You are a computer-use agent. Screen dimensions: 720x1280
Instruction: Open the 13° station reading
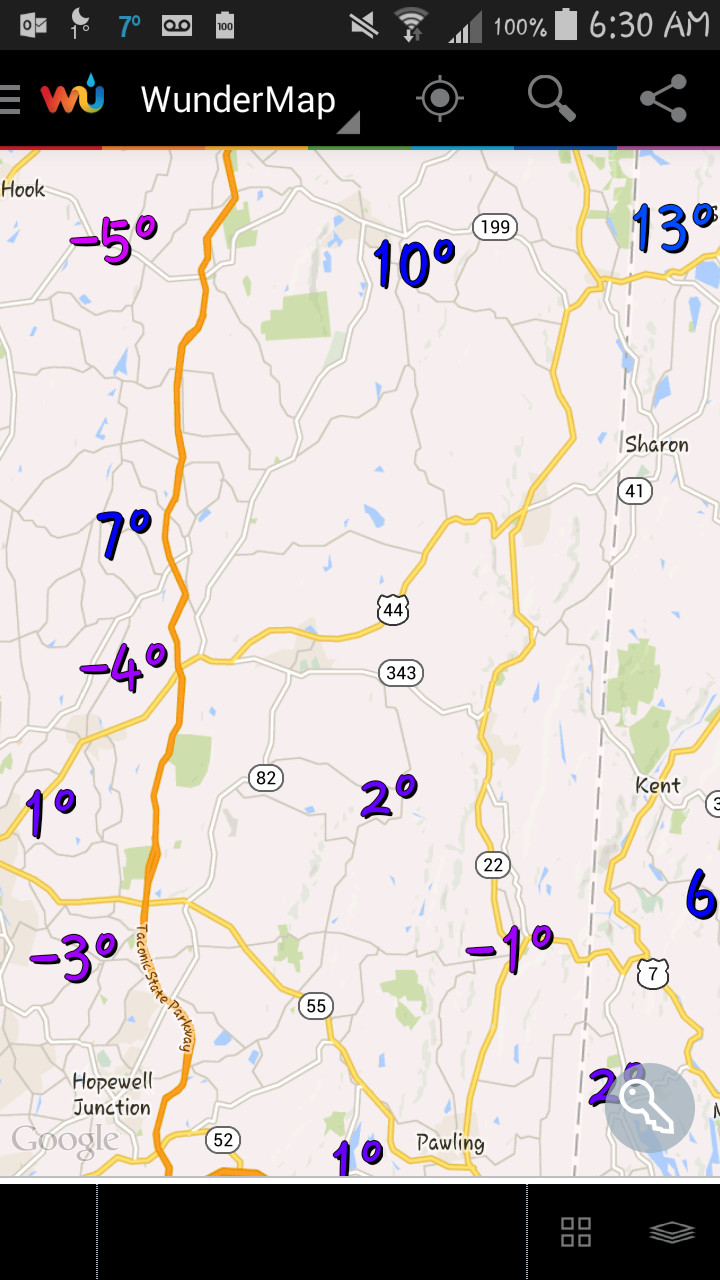(x=675, y=227)
